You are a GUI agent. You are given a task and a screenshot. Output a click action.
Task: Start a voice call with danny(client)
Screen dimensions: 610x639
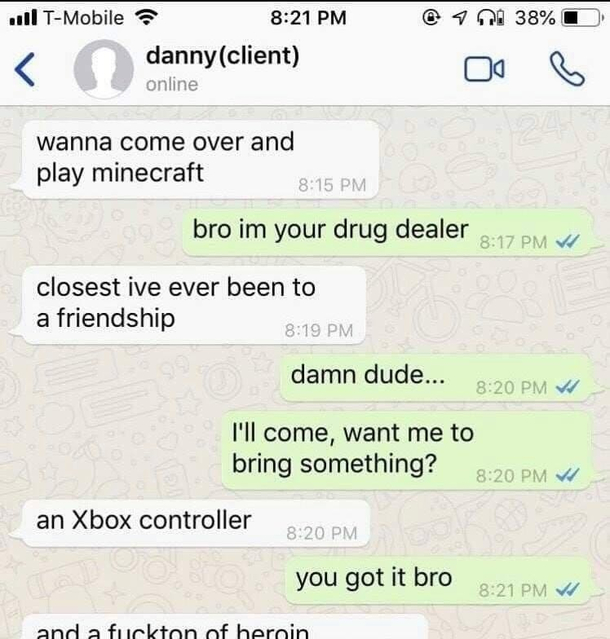click(x=565, y=68)
